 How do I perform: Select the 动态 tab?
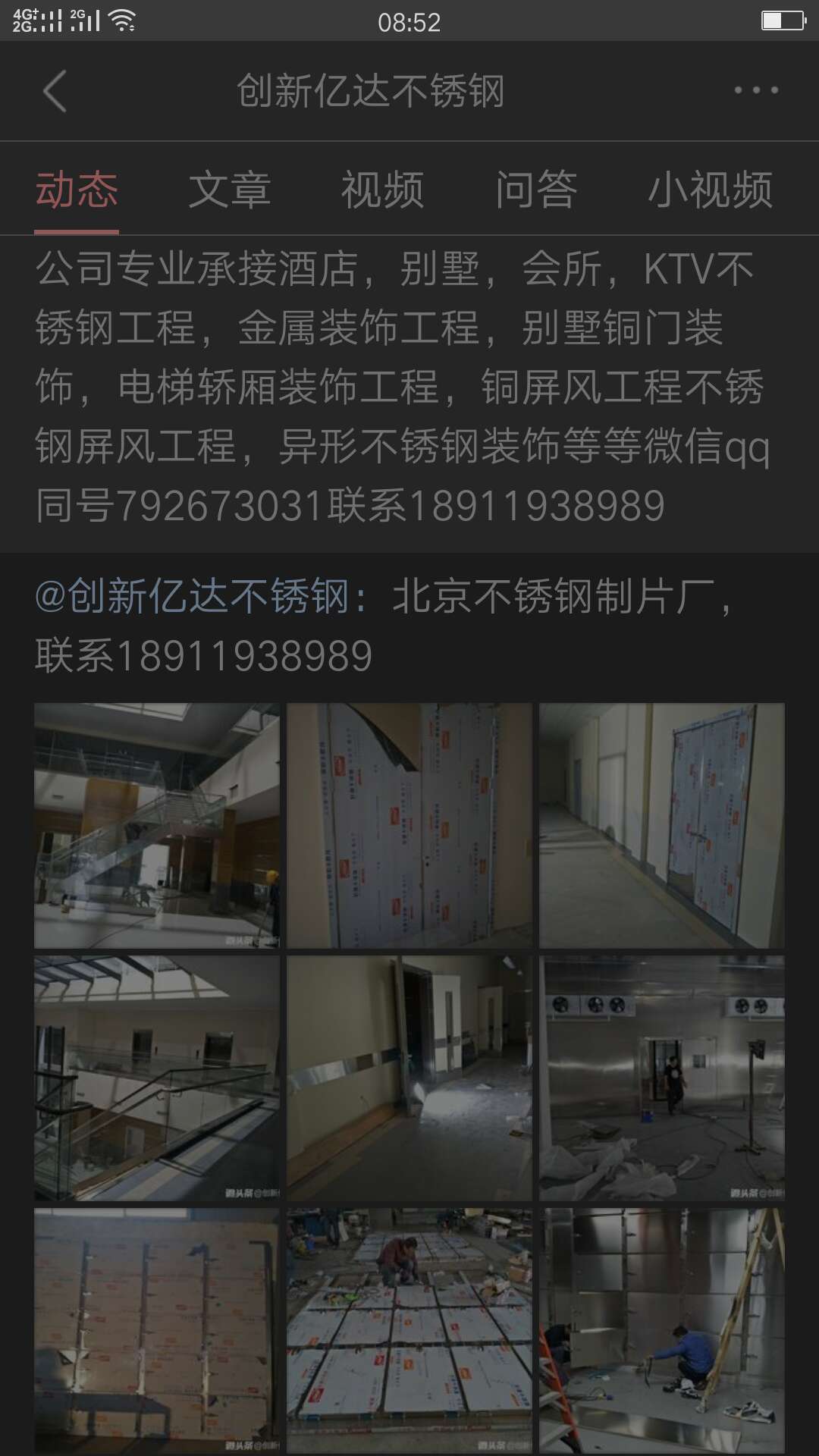[x=77, y=190]
